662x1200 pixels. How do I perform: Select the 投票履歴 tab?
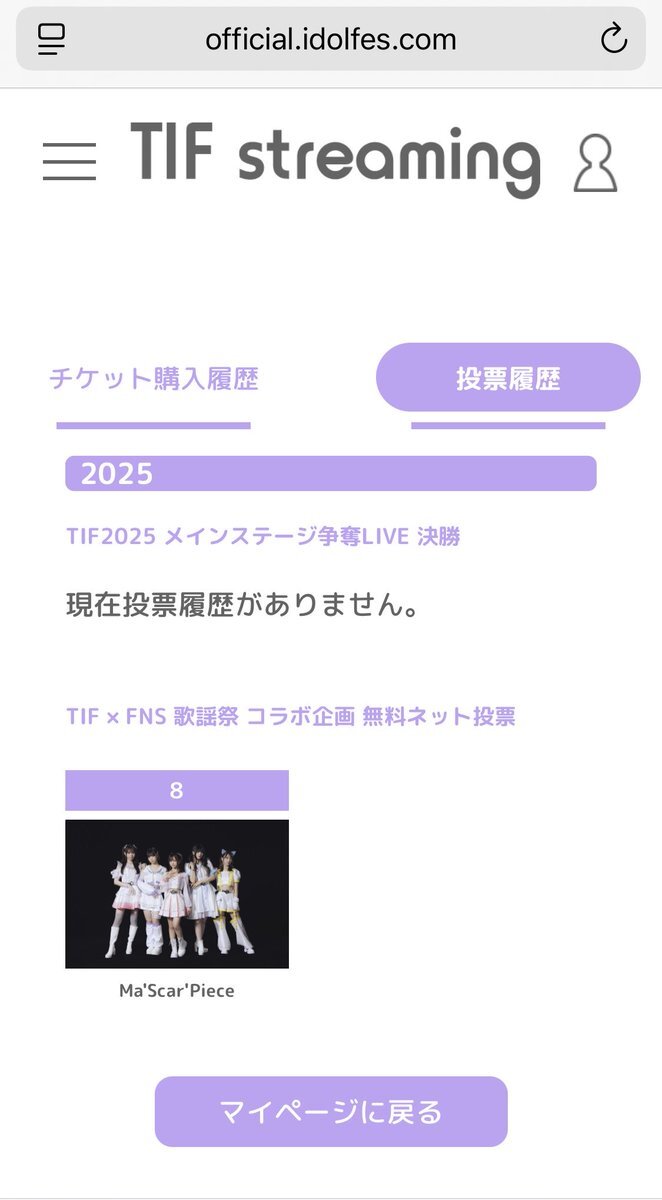[x=508, y=378]
